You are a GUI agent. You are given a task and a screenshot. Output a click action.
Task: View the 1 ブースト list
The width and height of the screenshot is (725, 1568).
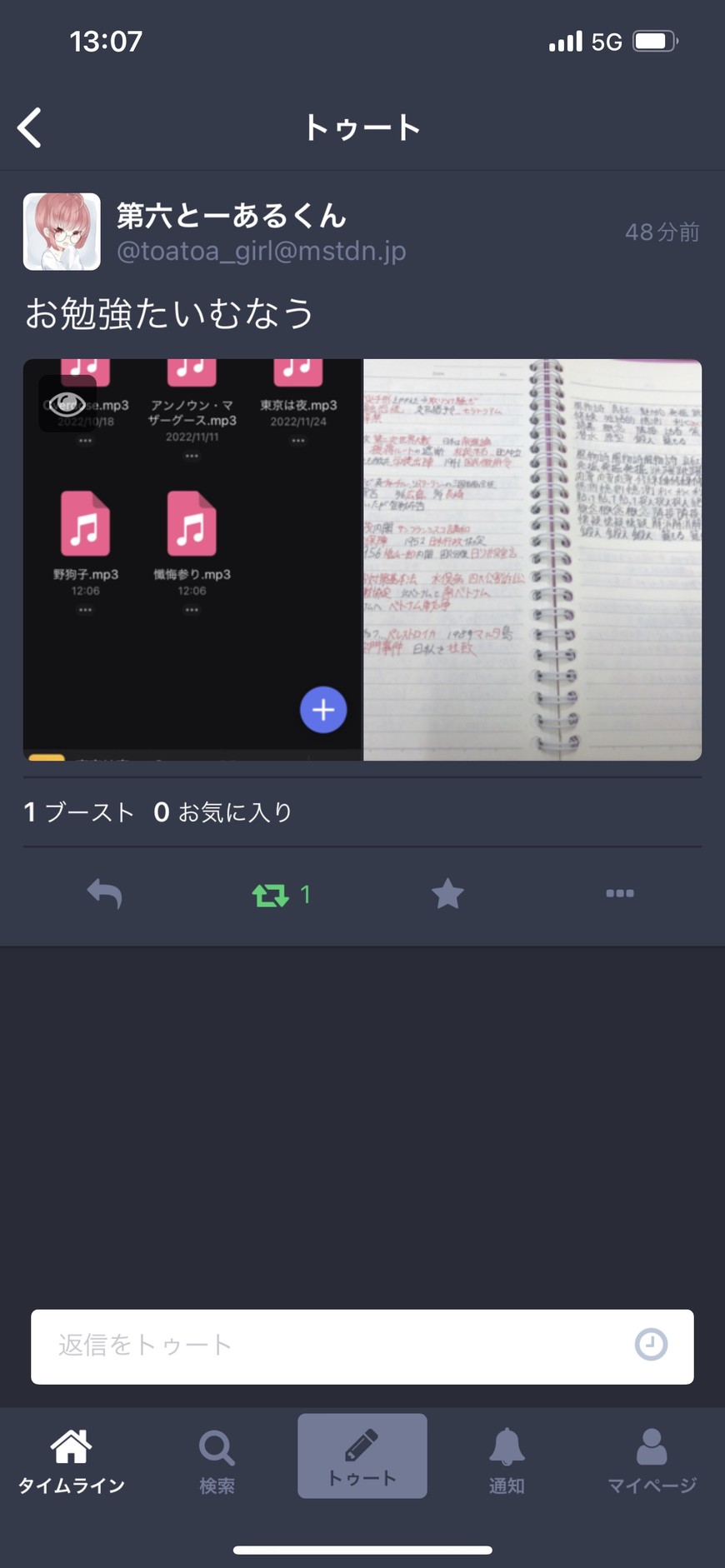tap(79, 812)
